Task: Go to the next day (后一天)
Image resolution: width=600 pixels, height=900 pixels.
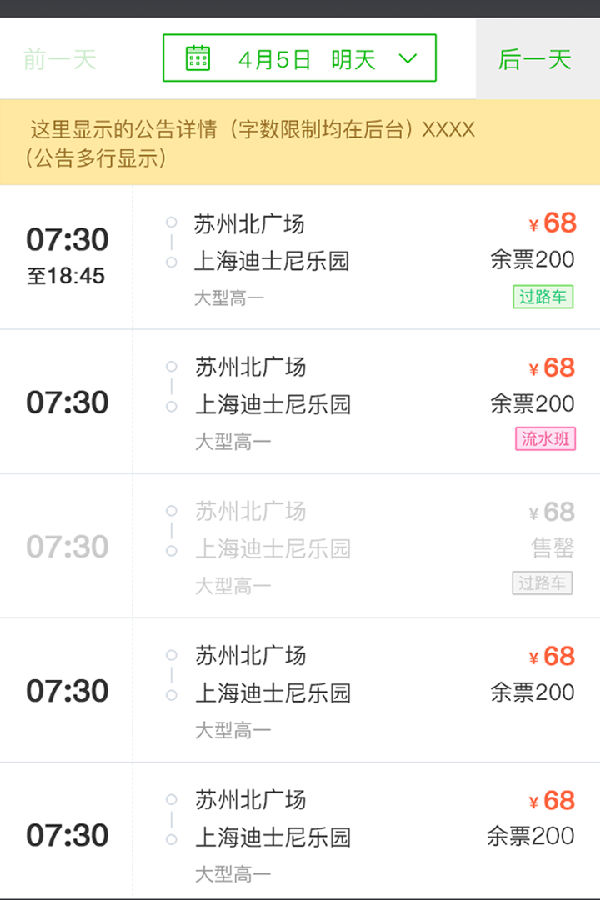Action: [x=535, y=59]
